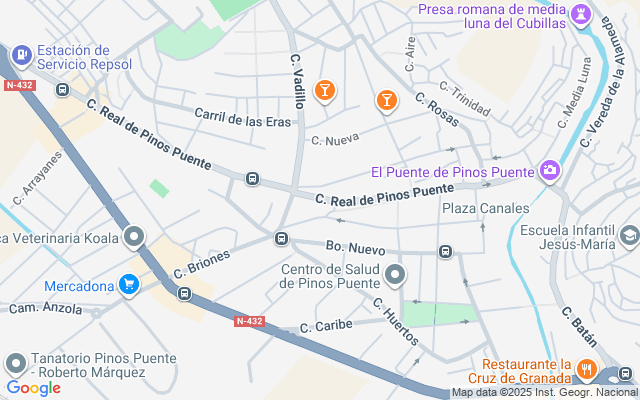640x400 pixels.
Task: Open the Mercadona shopping cart pin
Action: (128, 286)
